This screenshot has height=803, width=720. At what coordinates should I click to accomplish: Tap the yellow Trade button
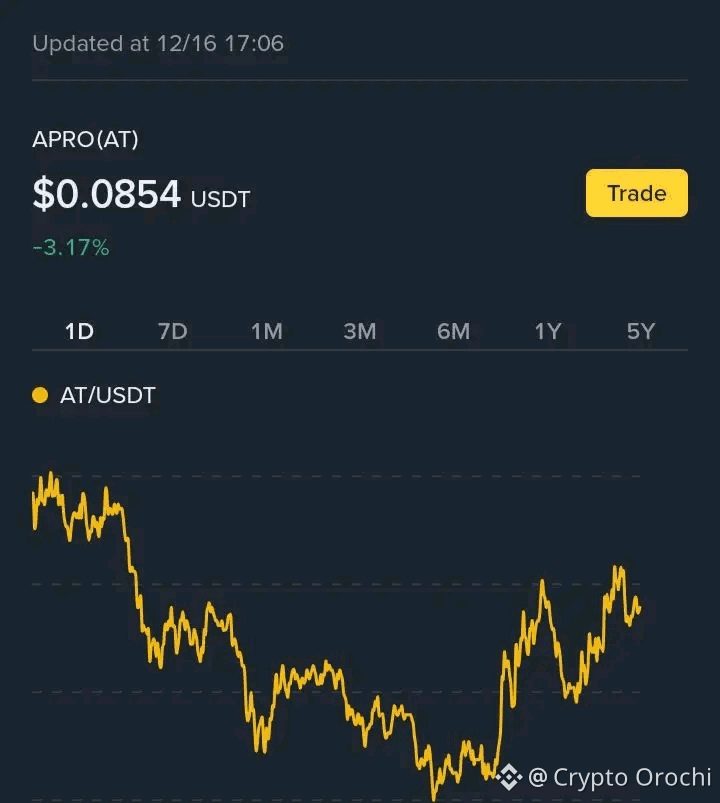636,193
